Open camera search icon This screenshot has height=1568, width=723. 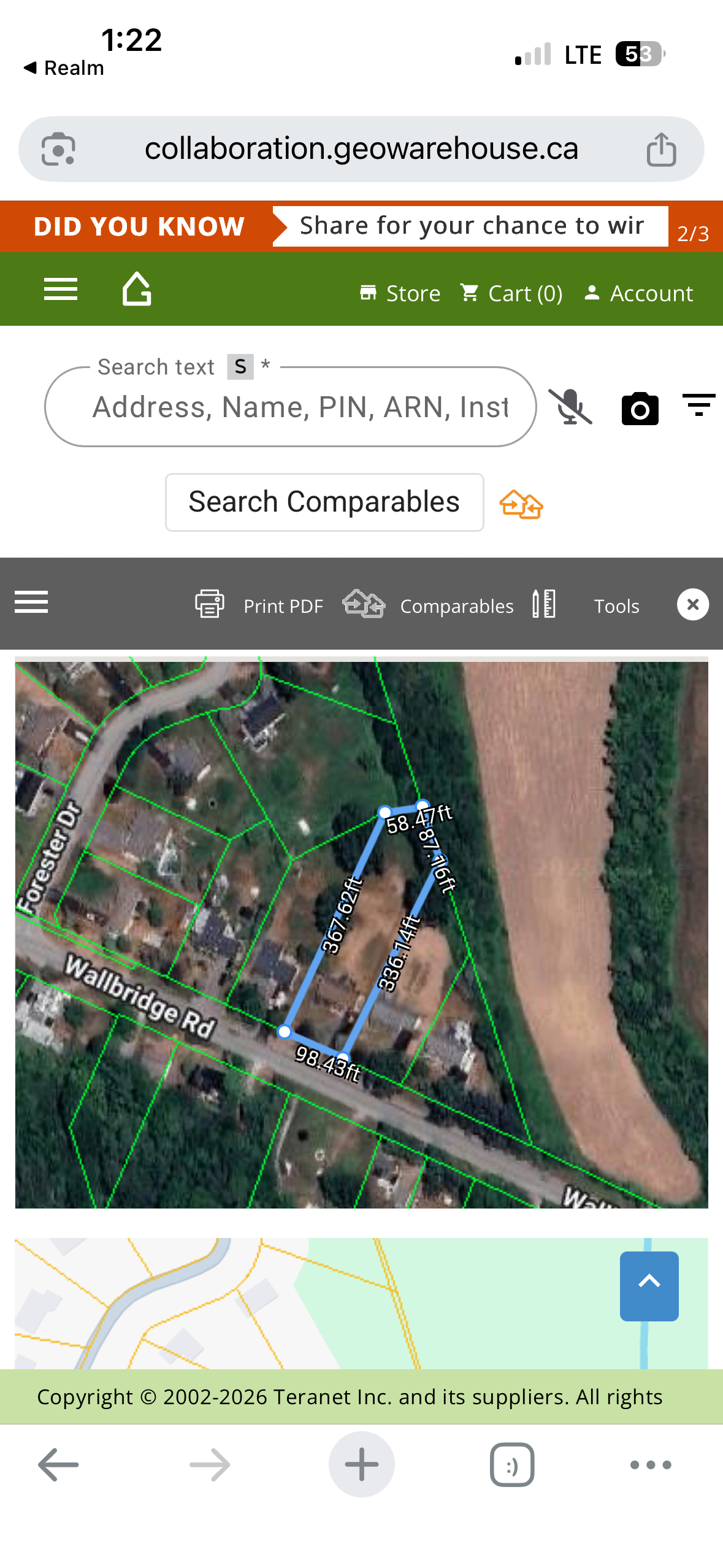coord(640,408)
